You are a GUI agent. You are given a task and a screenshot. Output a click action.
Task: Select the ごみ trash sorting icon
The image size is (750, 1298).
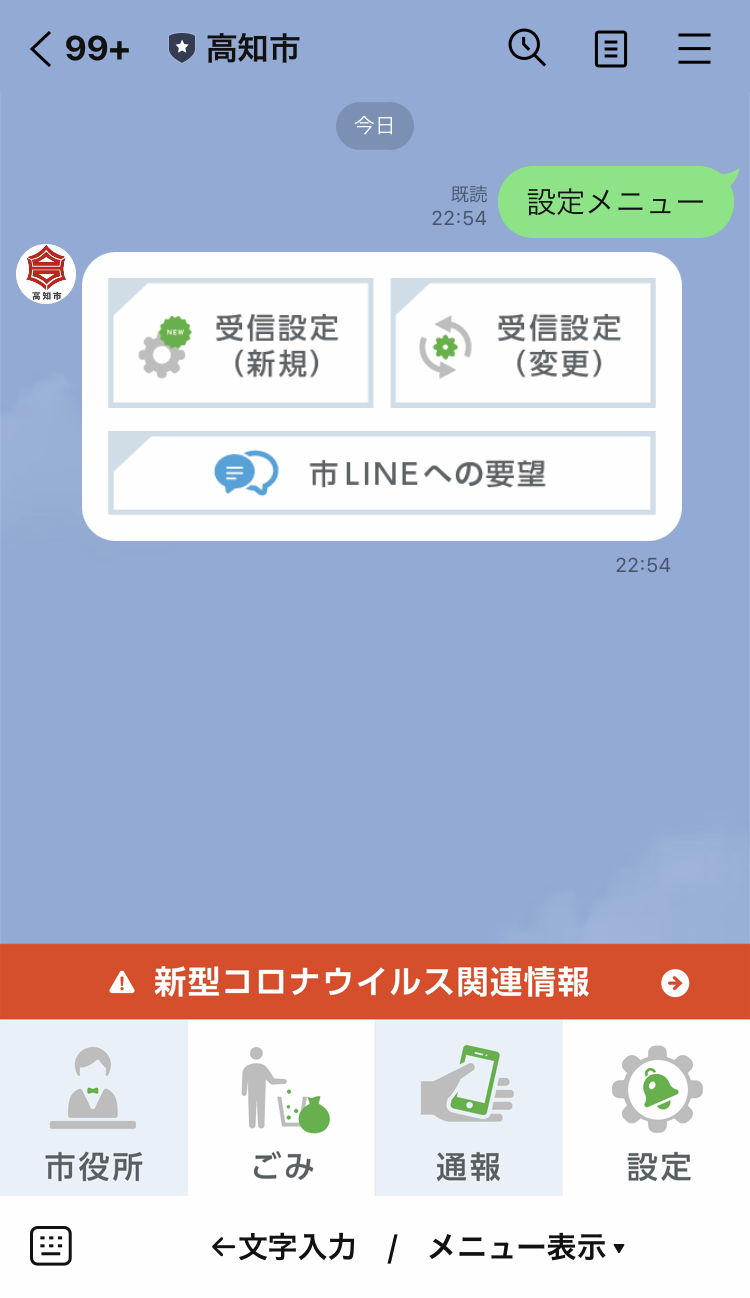click(281, 1090)
